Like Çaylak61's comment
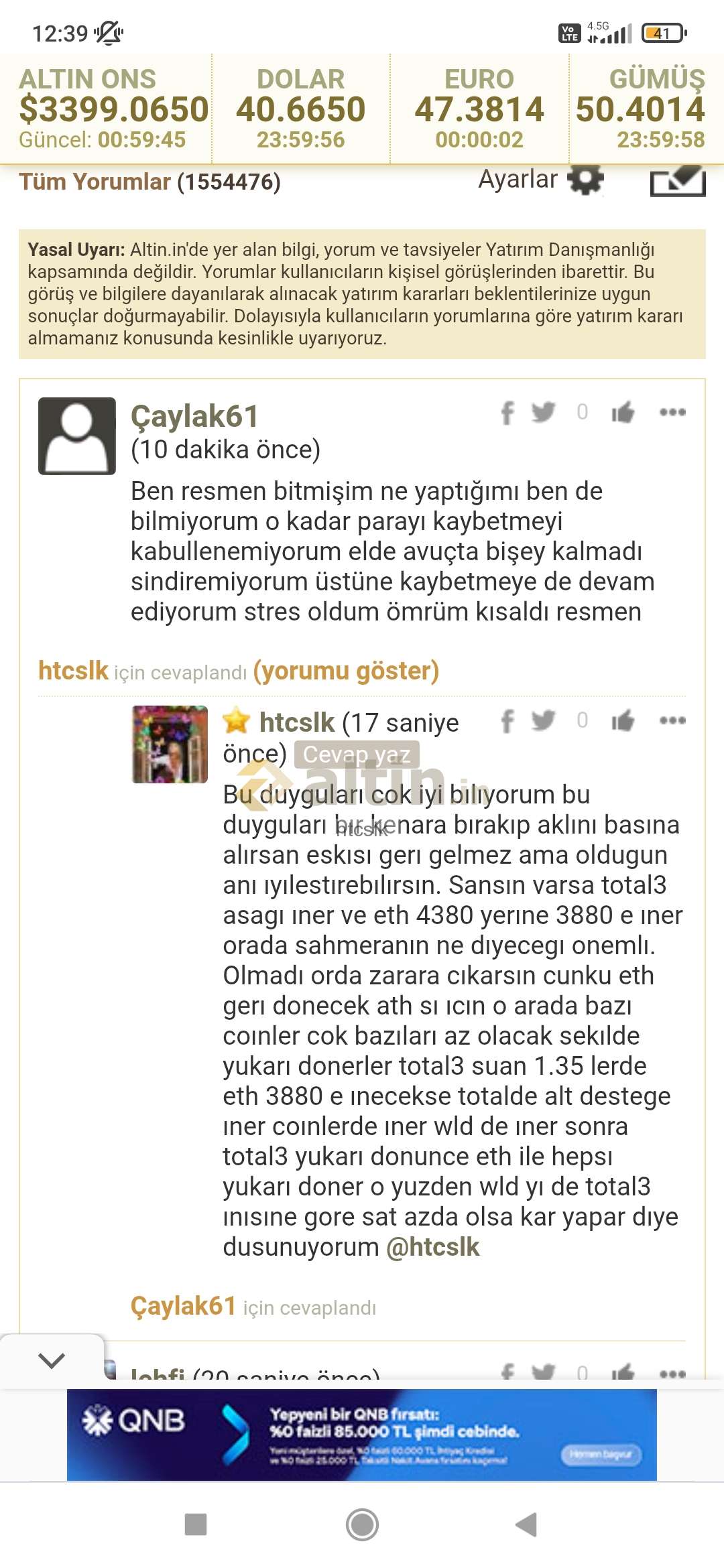Image resolution: width=724 pixels, height=1568 pixels. coord(623,412)
